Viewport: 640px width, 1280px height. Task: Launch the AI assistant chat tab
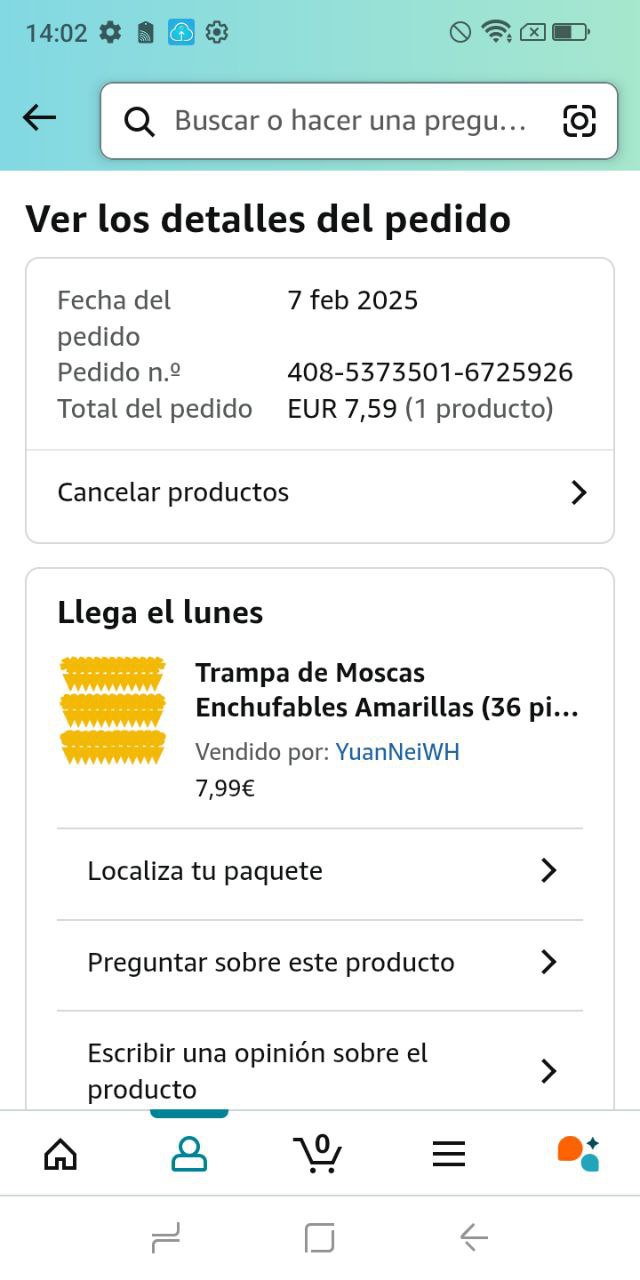click(578, 1154)
